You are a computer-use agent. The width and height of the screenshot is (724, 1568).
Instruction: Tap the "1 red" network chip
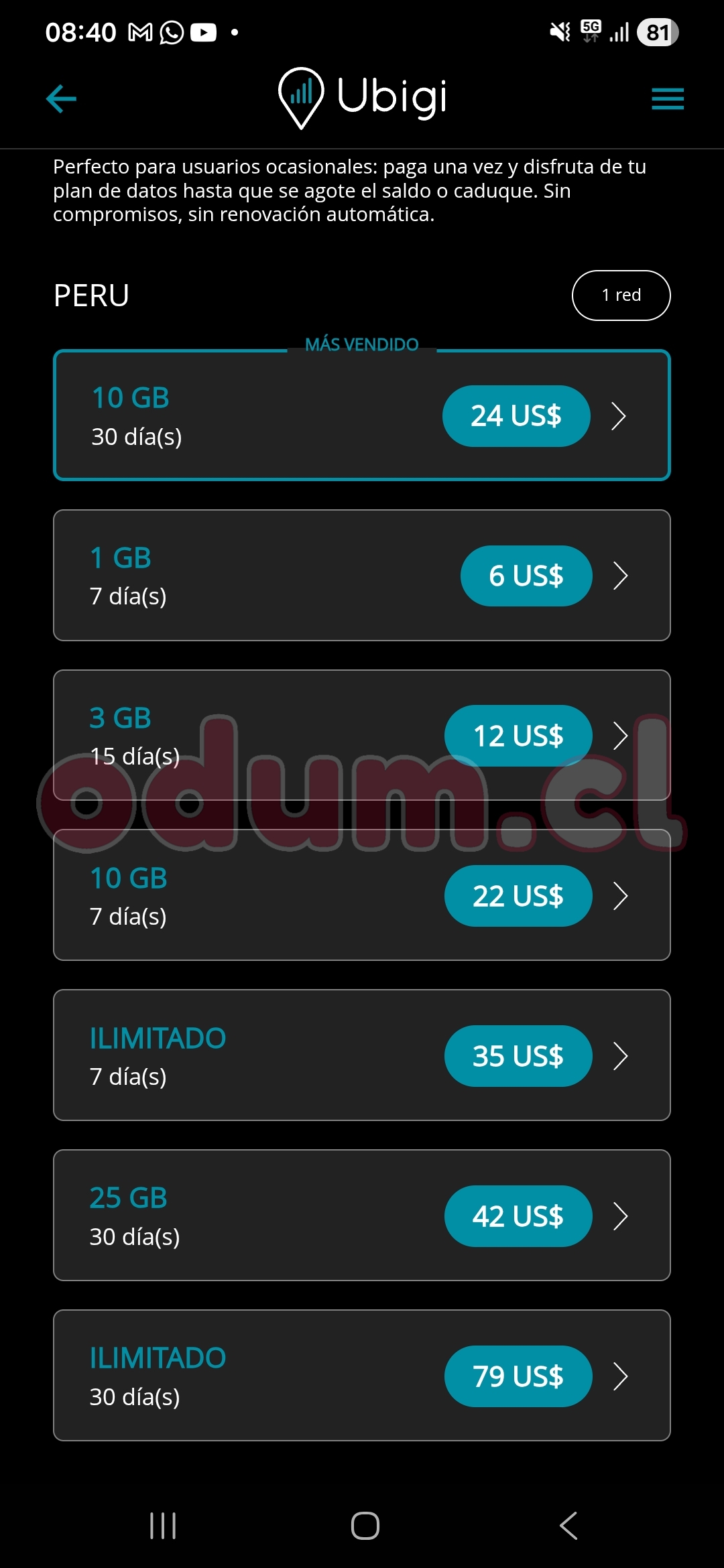[x=621, y=296]
